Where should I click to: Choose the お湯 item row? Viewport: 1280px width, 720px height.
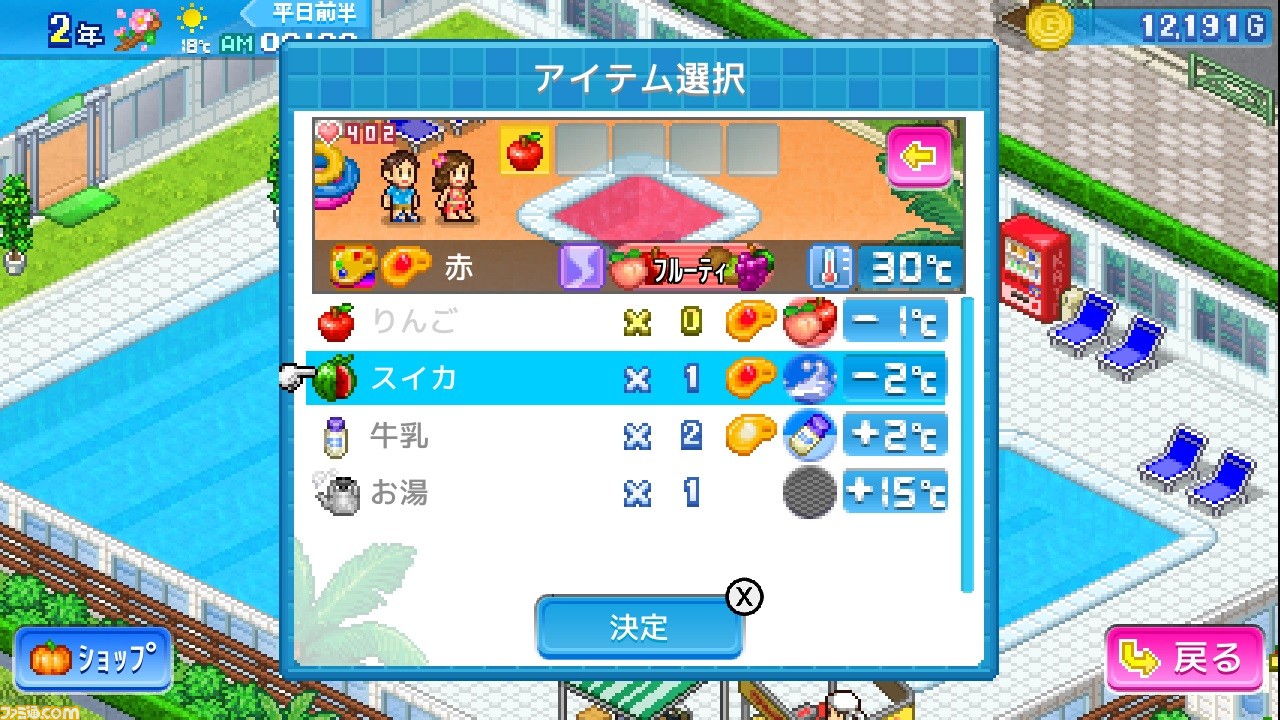(x=630, y=493)
